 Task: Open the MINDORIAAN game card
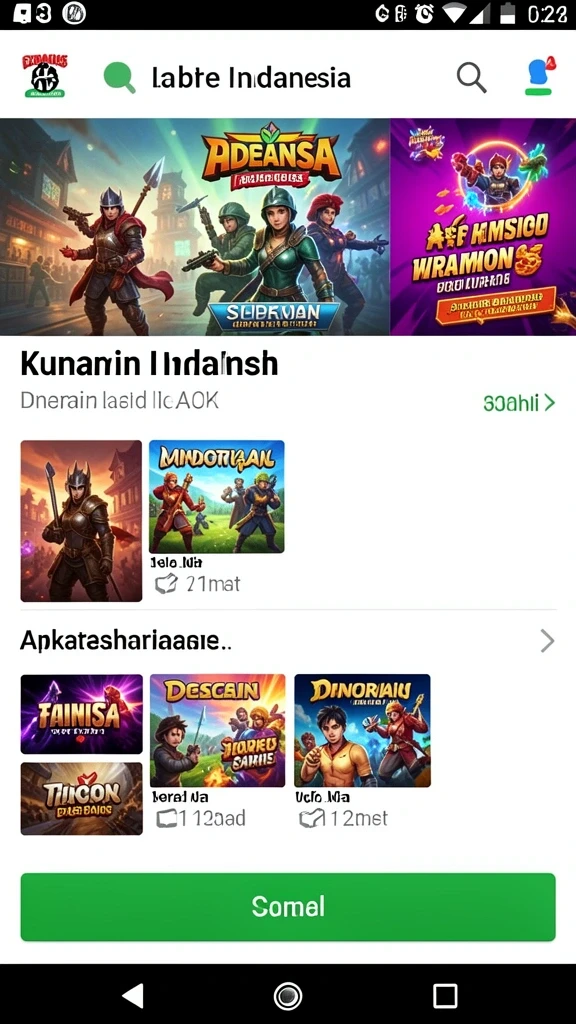(x=217, y=496)
